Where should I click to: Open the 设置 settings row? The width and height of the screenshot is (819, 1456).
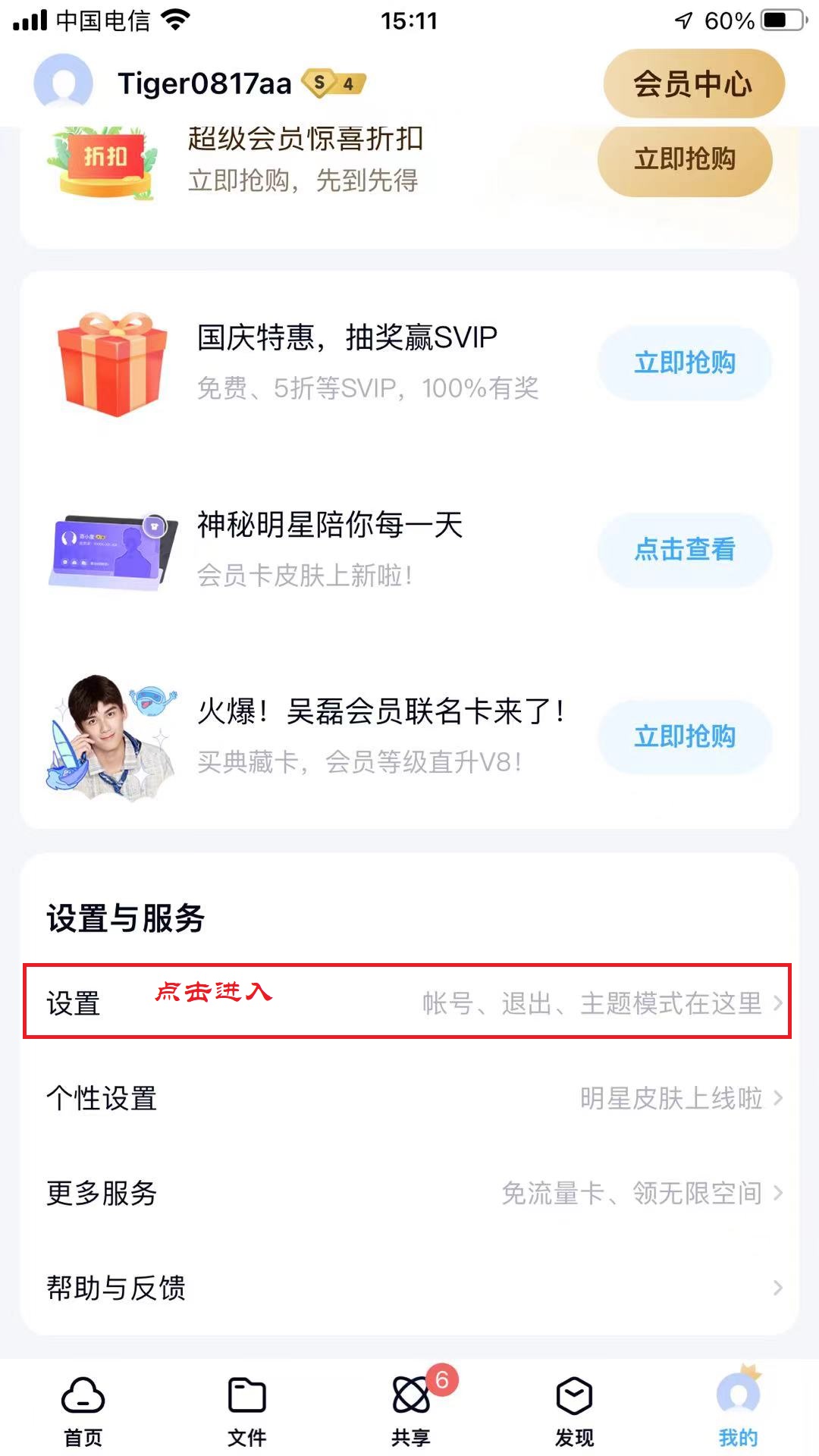[407, 1003]
